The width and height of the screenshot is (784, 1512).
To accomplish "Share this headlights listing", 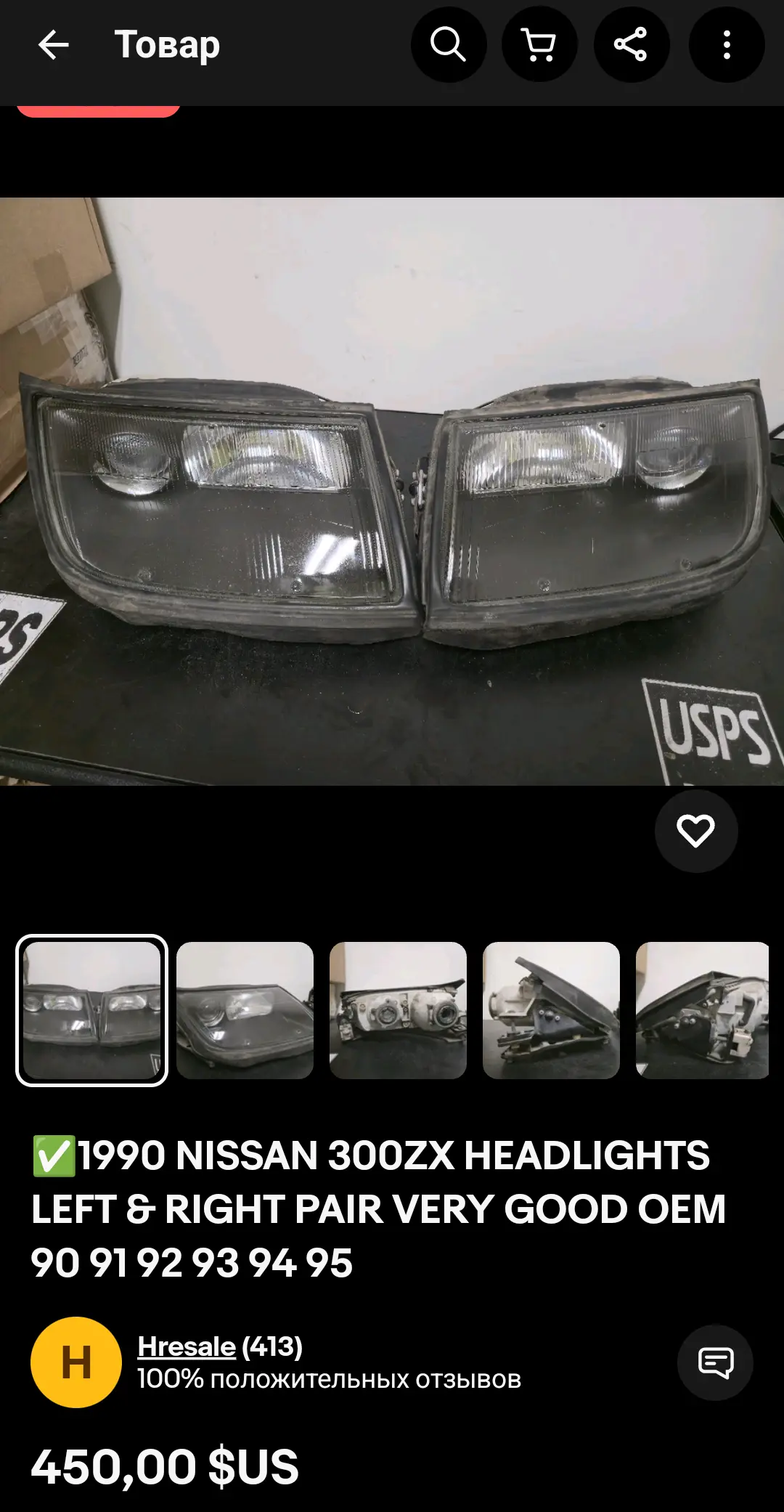I will coord(631,45).
